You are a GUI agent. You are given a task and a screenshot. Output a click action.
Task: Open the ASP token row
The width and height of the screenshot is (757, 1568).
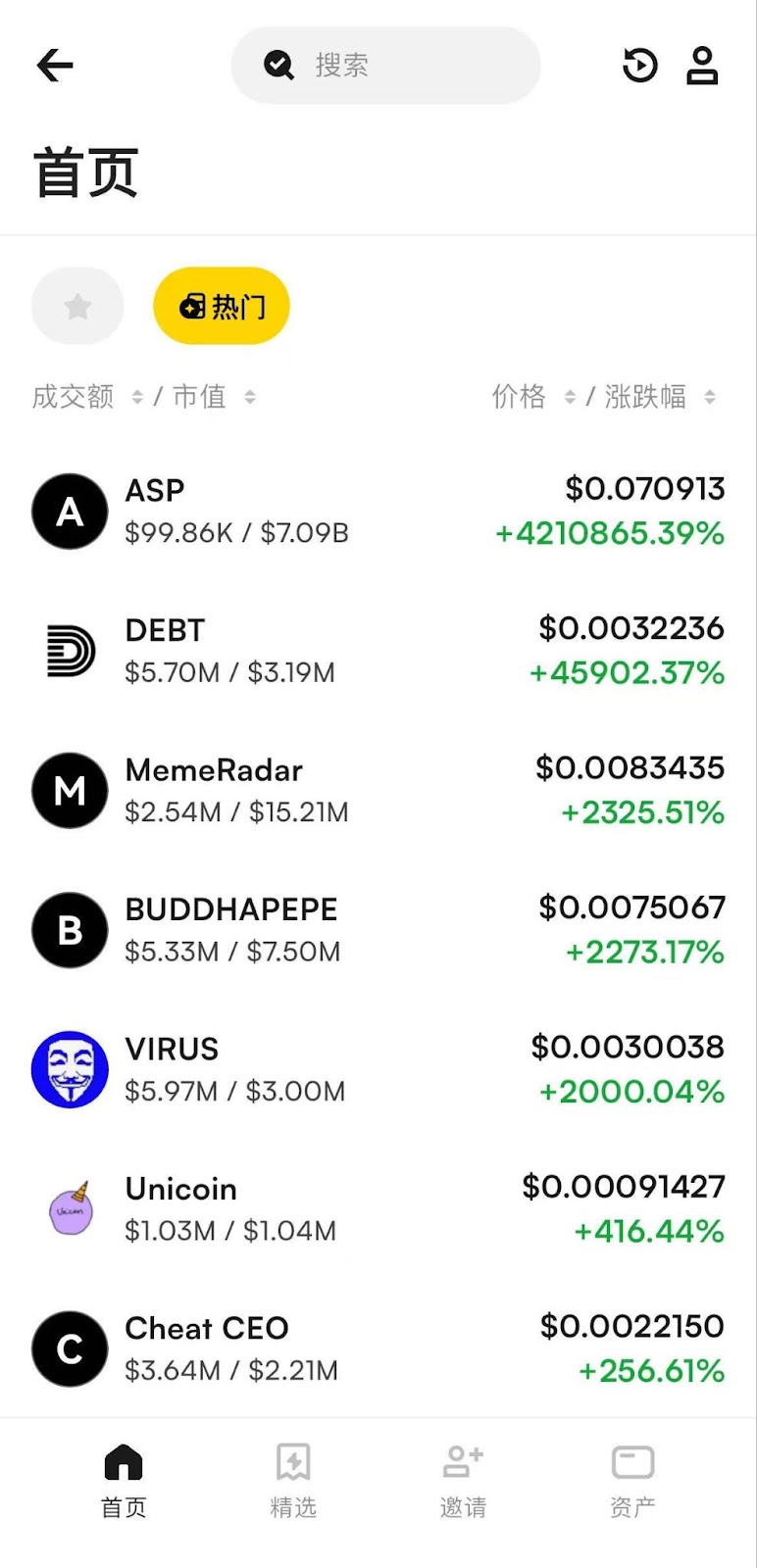[378, 512]
